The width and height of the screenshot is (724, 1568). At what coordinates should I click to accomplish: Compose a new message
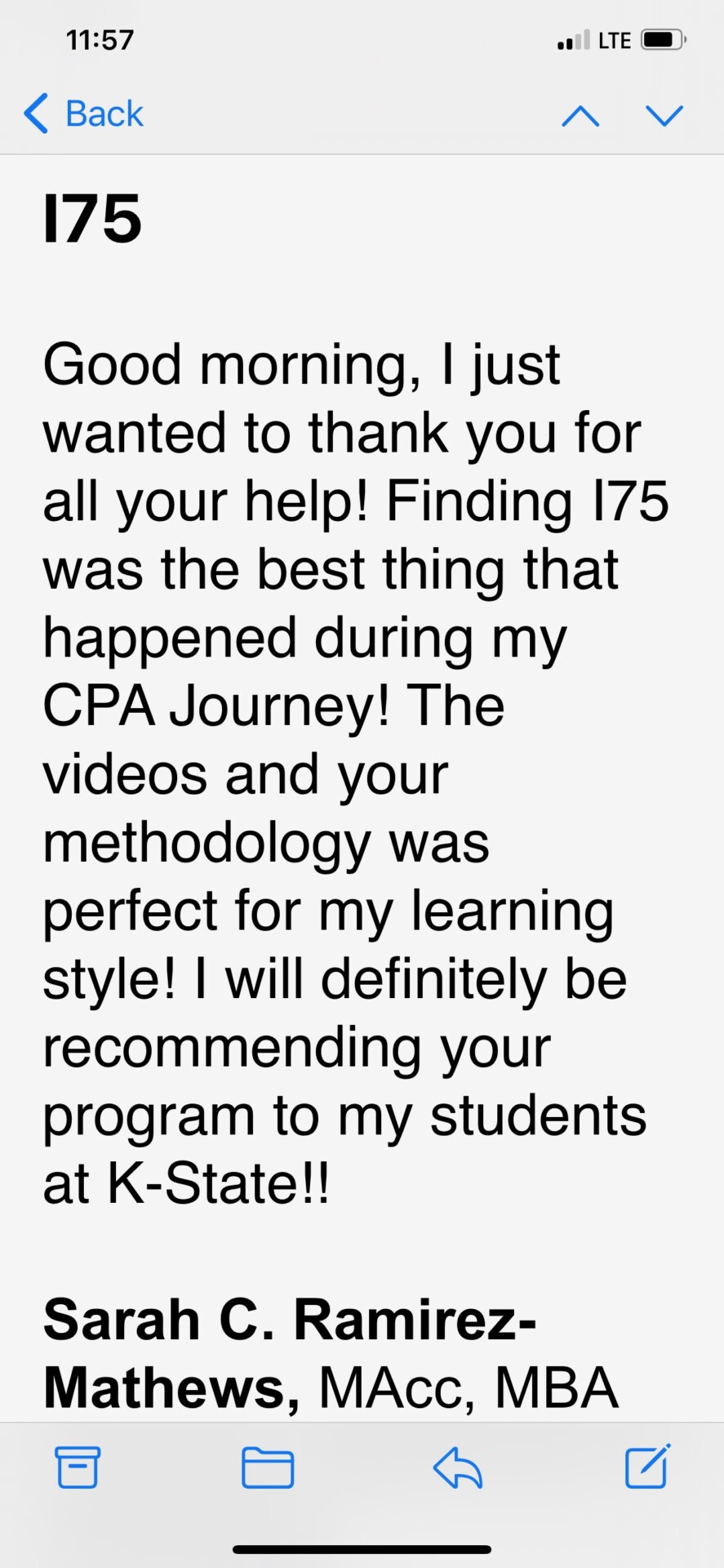(647, 1466)
